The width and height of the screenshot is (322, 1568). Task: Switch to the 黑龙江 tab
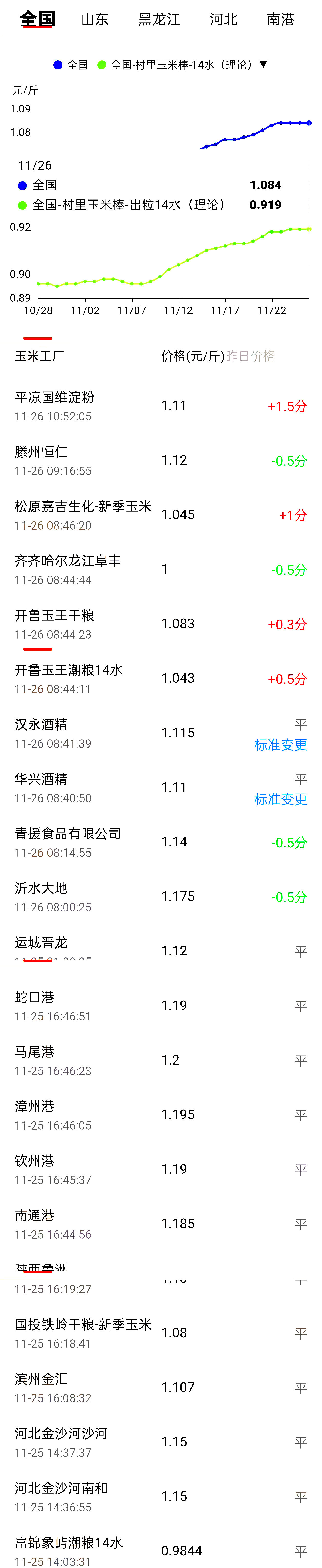point(159,19)
